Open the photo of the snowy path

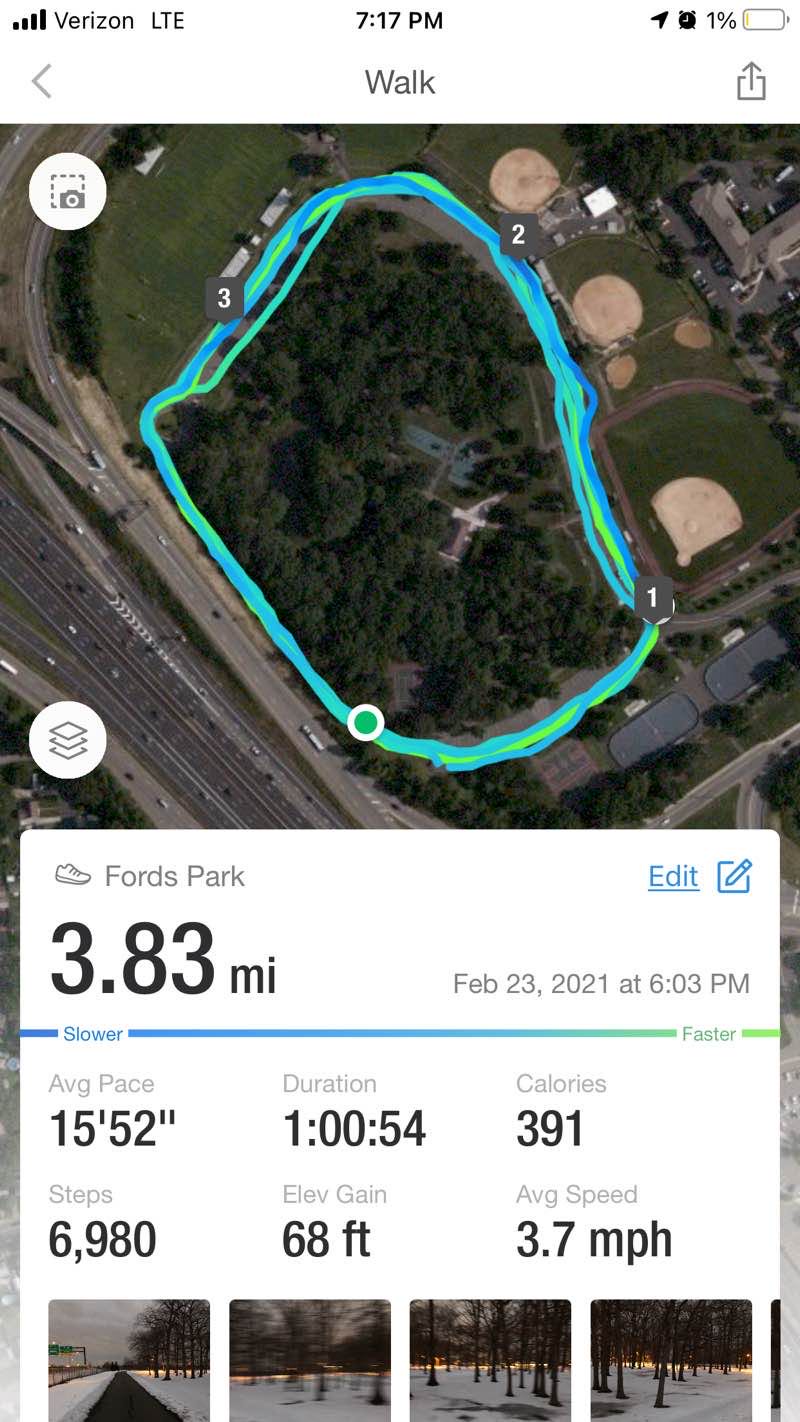pyautogui.click(x=129, y=1360)
